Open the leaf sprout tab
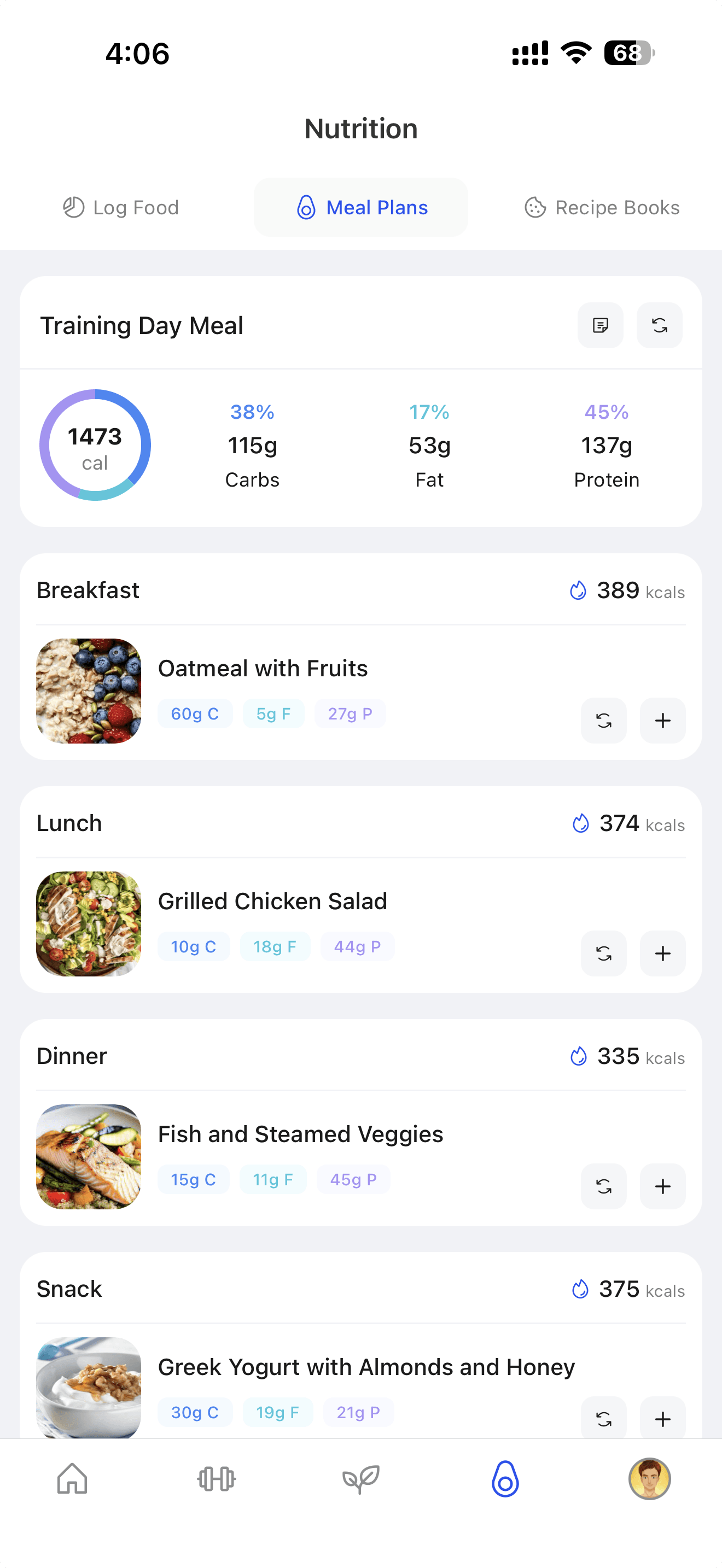Screen dimensions: 722x1568 click(x=361, y=1478)
